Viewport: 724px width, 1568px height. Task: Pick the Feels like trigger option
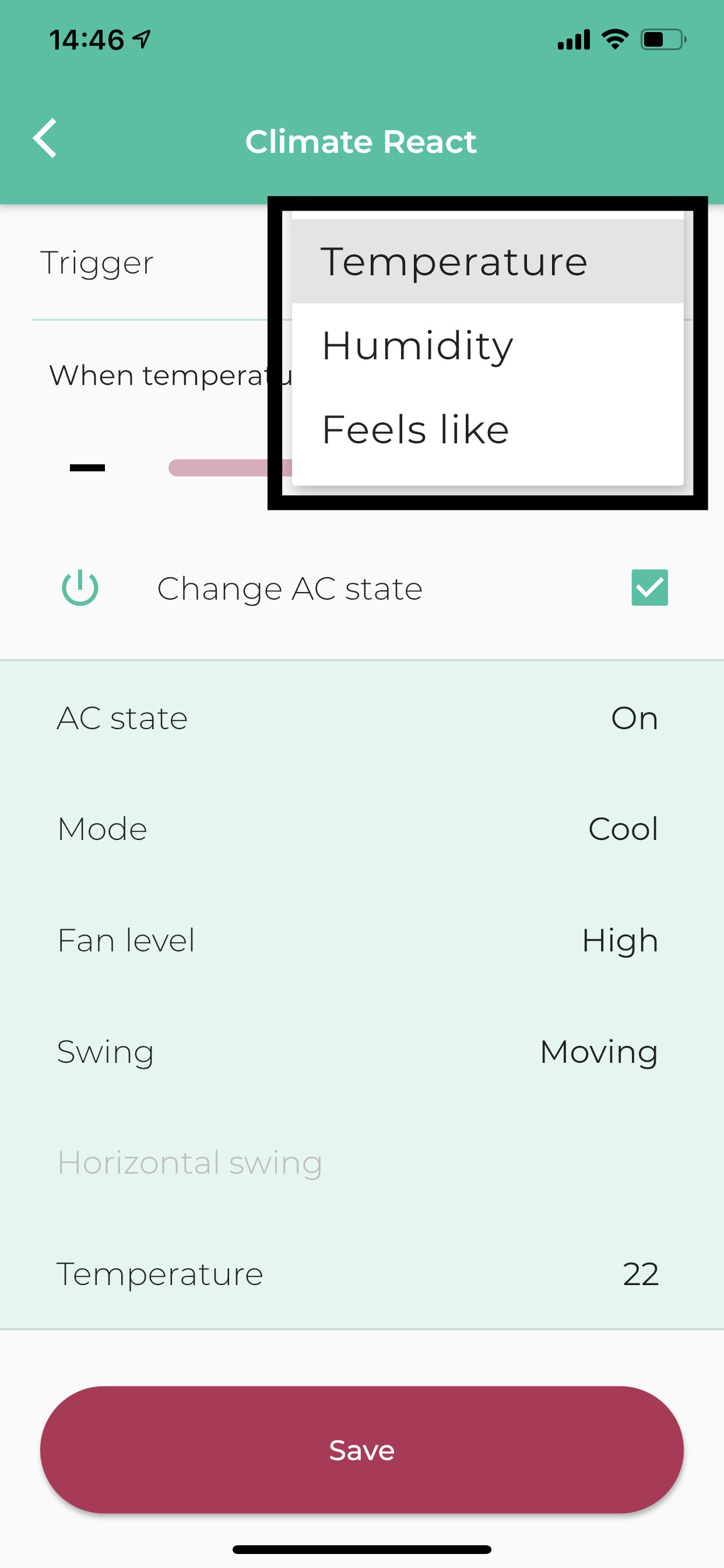click(487, 429)
